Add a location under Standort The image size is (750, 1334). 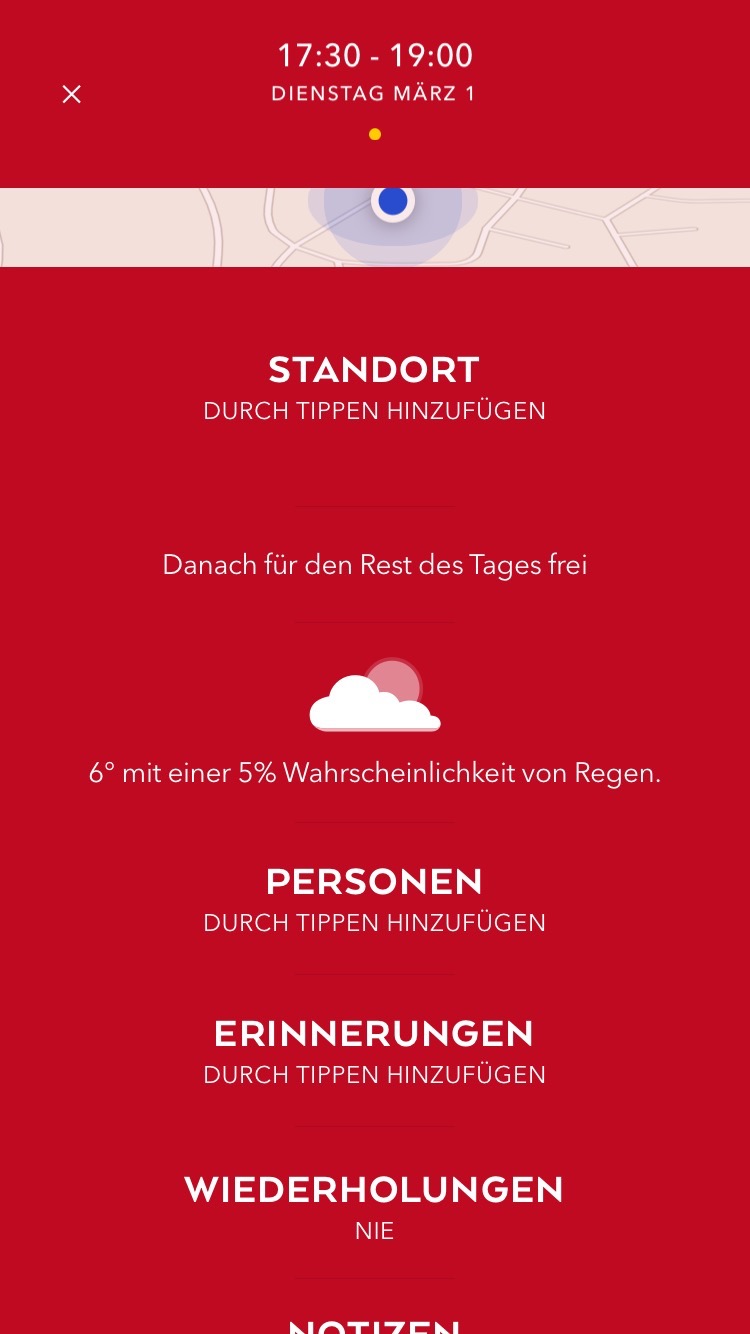click(375, 388)
